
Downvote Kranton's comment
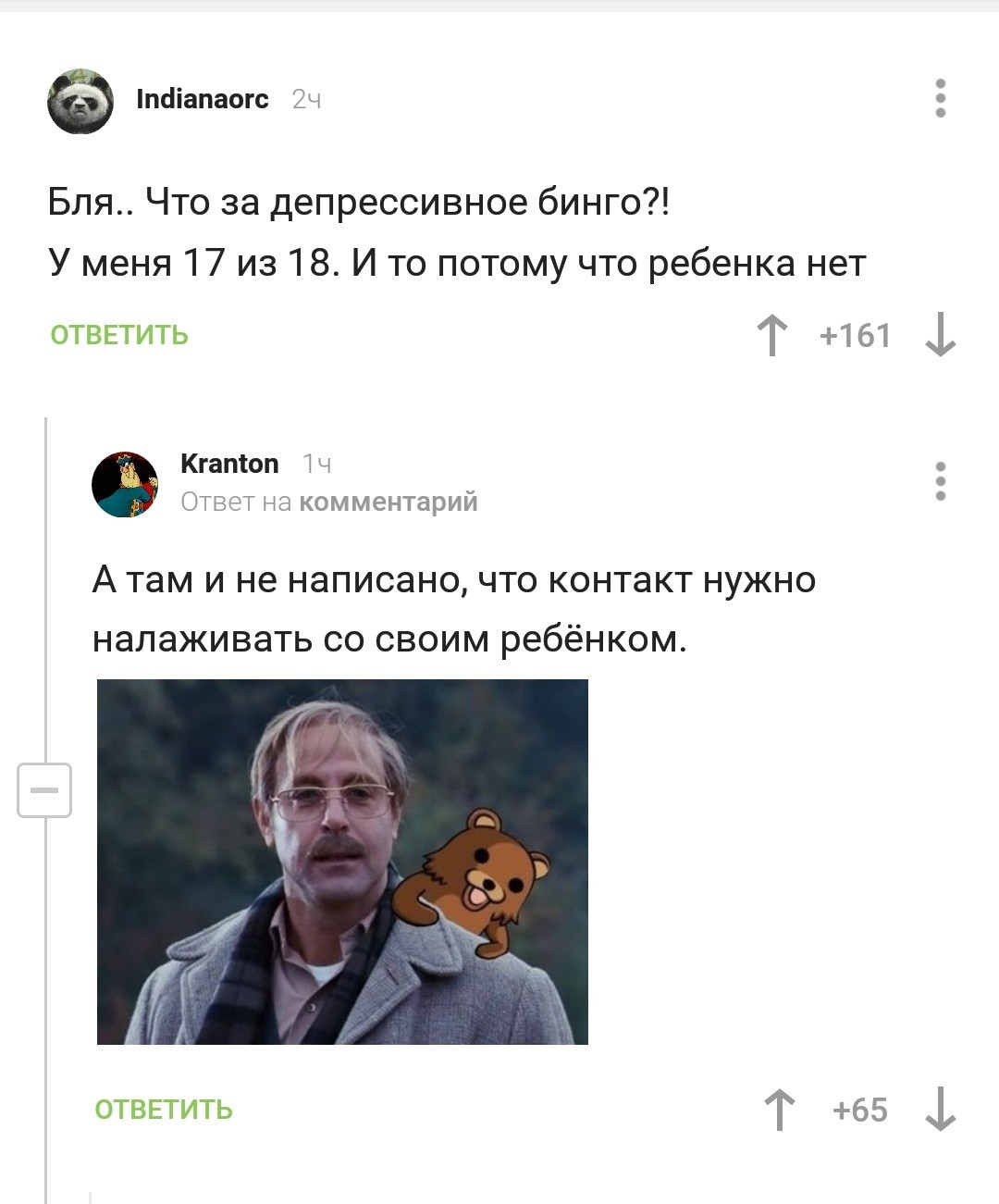pos(940,1110)
